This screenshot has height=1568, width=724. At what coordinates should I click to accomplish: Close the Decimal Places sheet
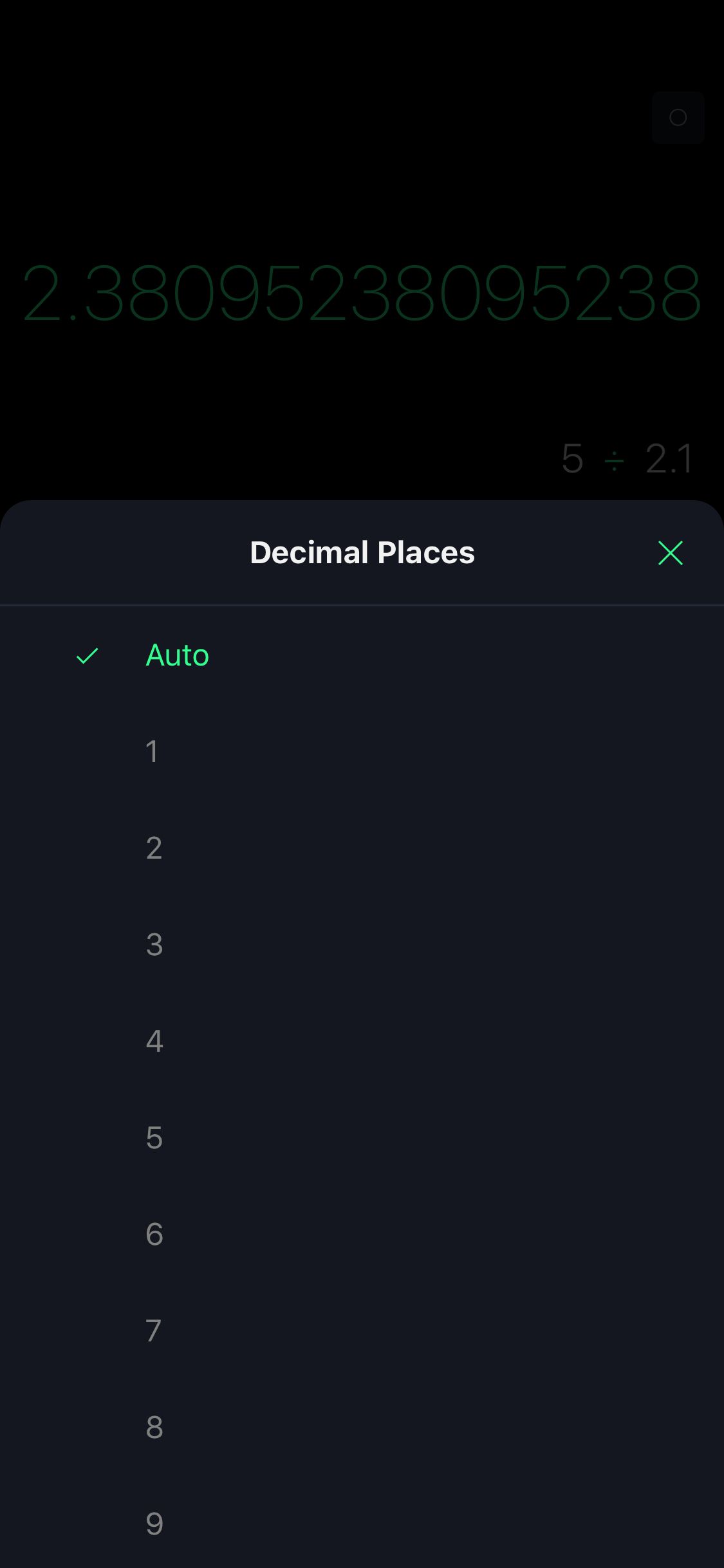point(670,553)
